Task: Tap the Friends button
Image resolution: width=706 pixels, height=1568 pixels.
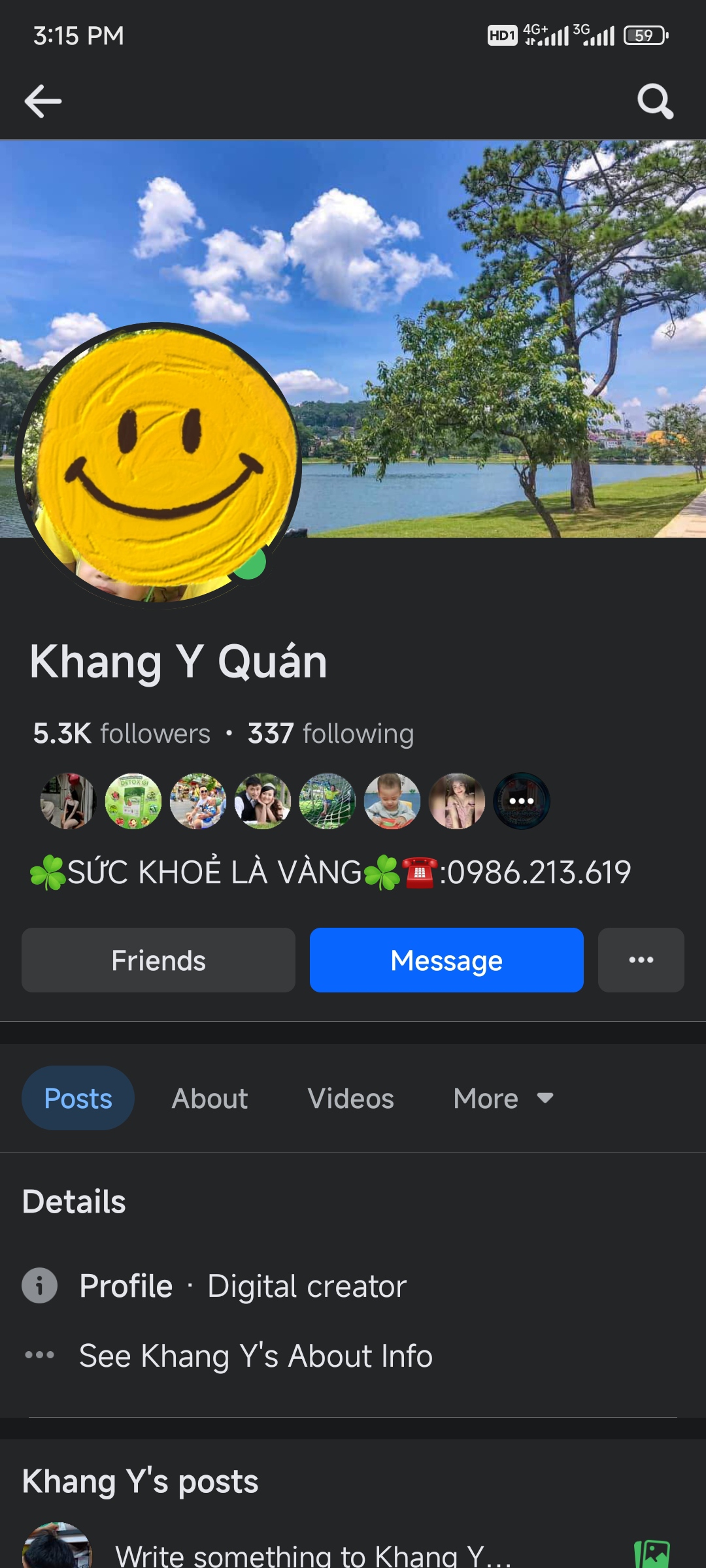Action: point(158,960)
